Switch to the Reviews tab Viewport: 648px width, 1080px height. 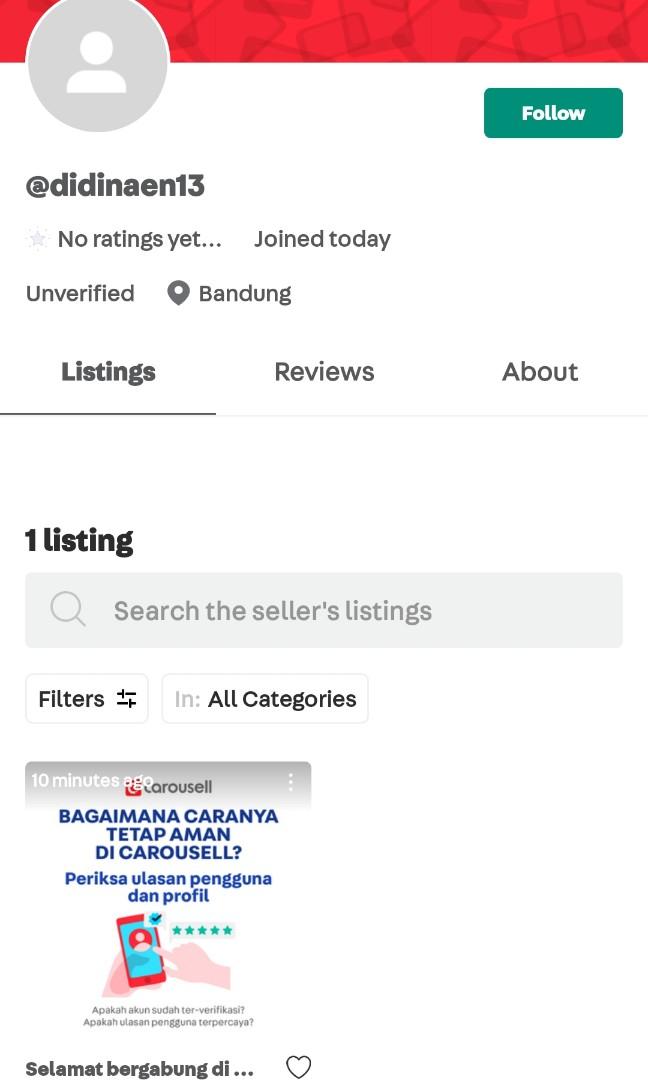click(324, 372)
